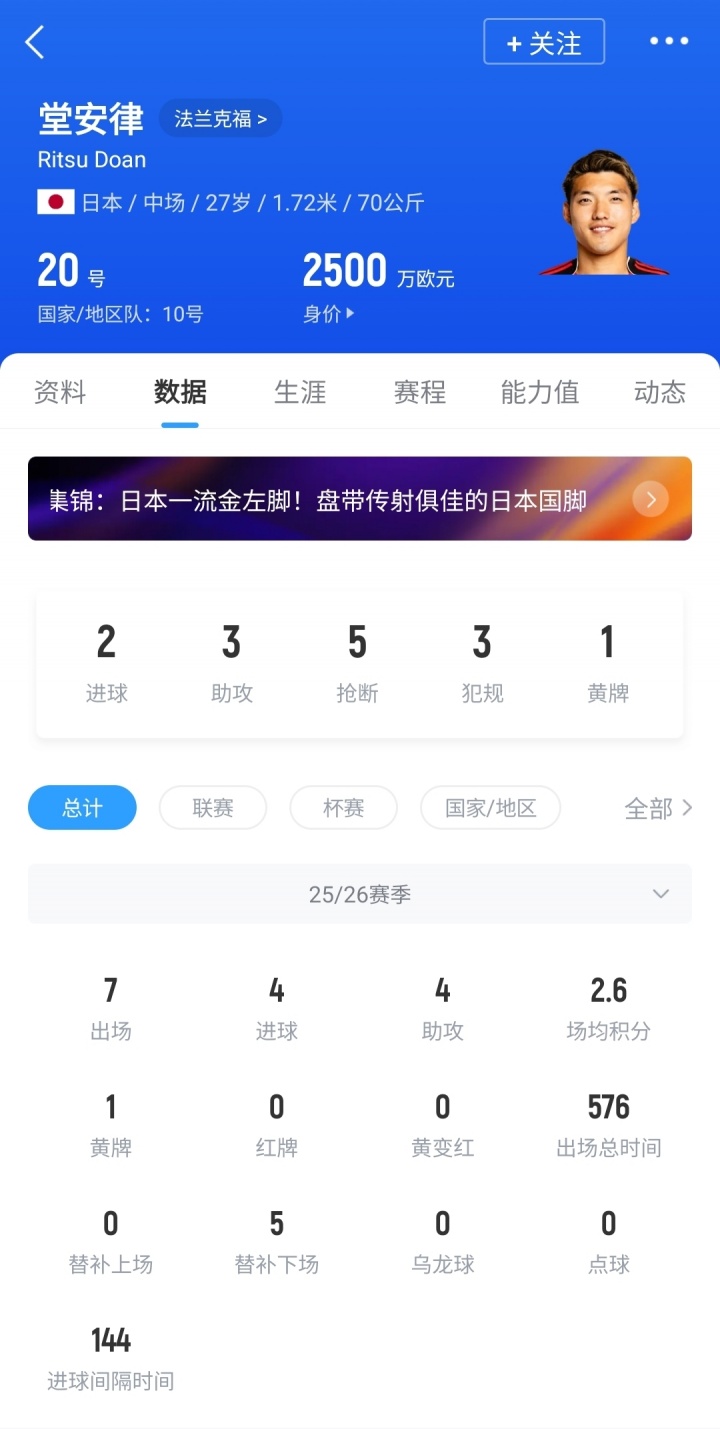View the 能力值 tab

click(540, 392)
